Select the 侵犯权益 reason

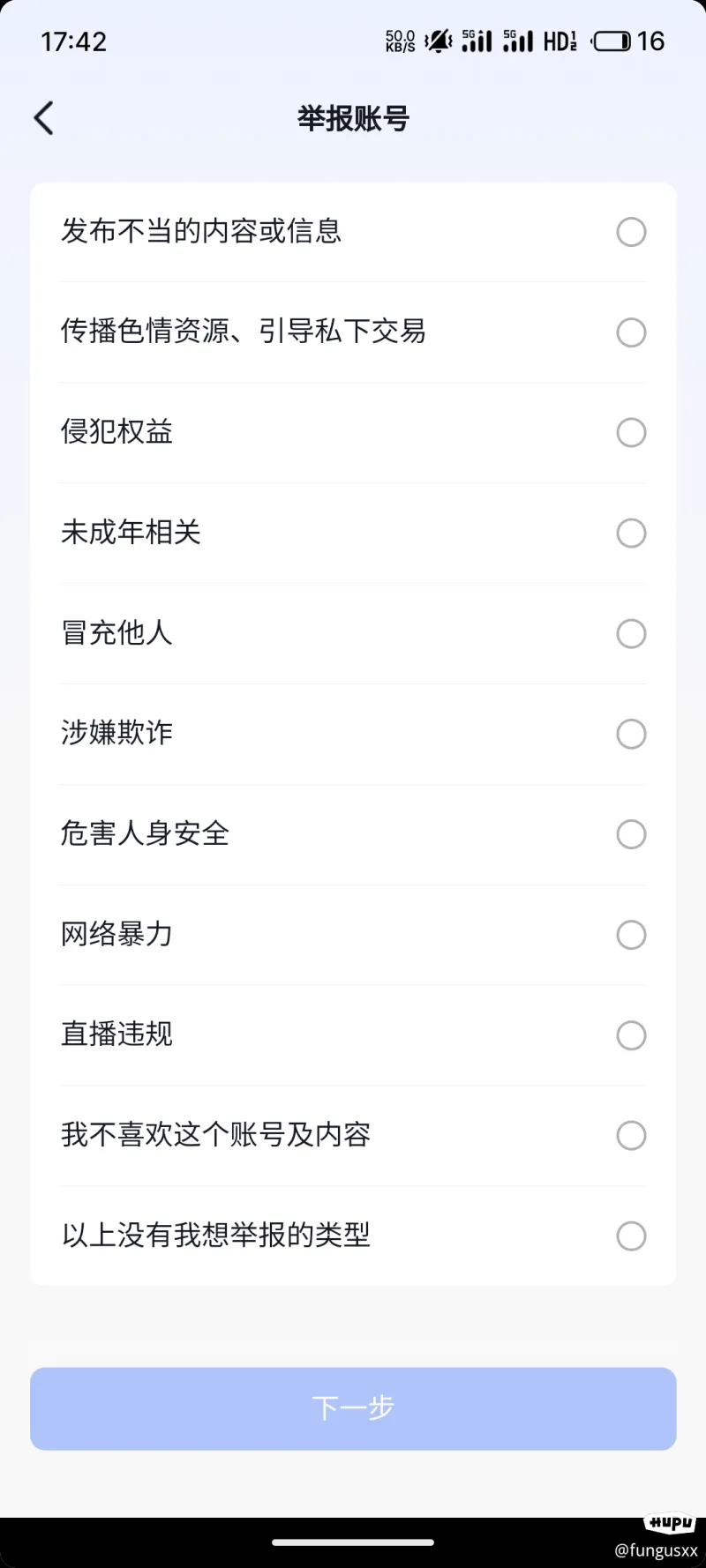(353, 433)
